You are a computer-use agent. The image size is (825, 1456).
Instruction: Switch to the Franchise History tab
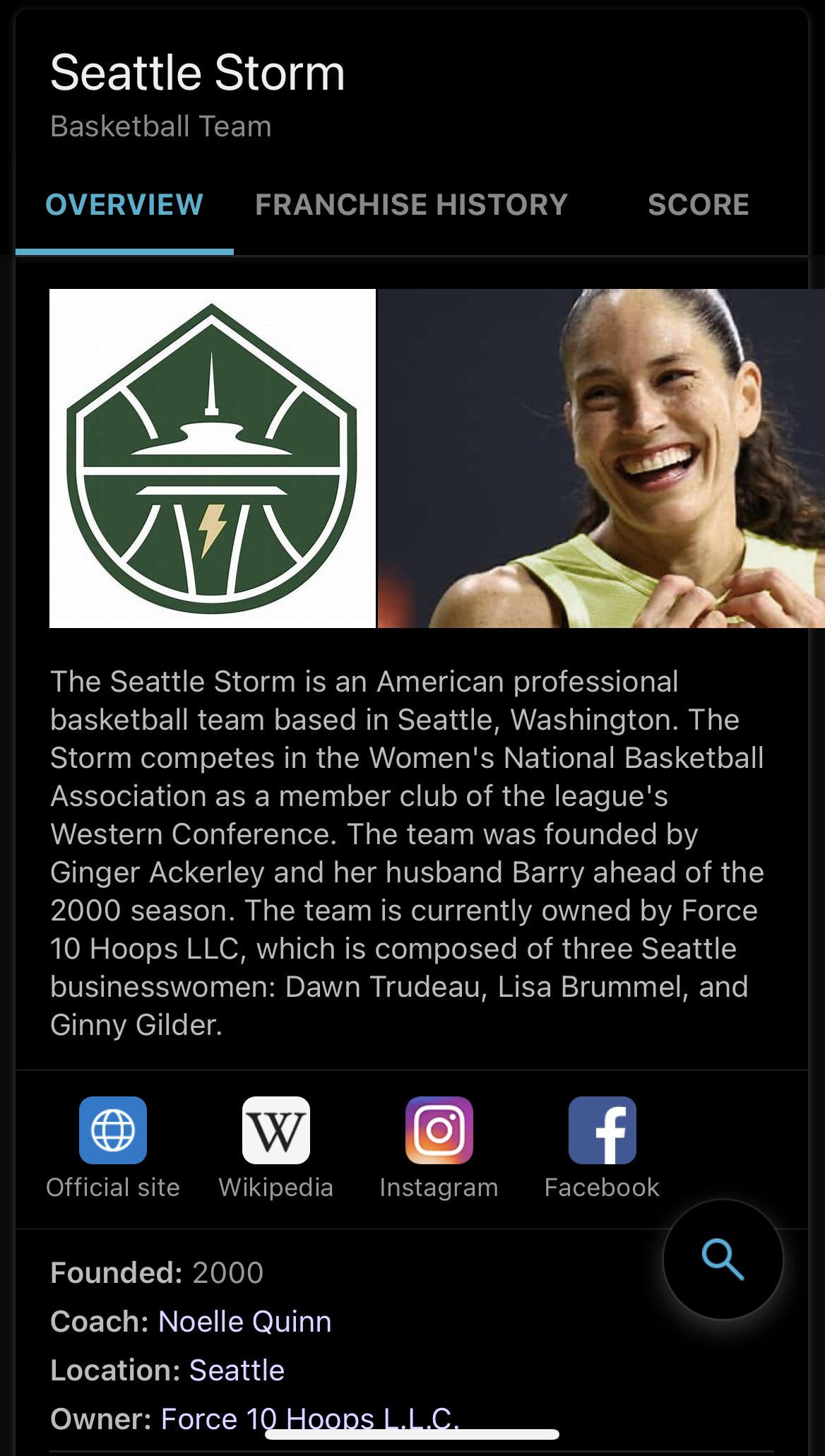pos(411,205)
